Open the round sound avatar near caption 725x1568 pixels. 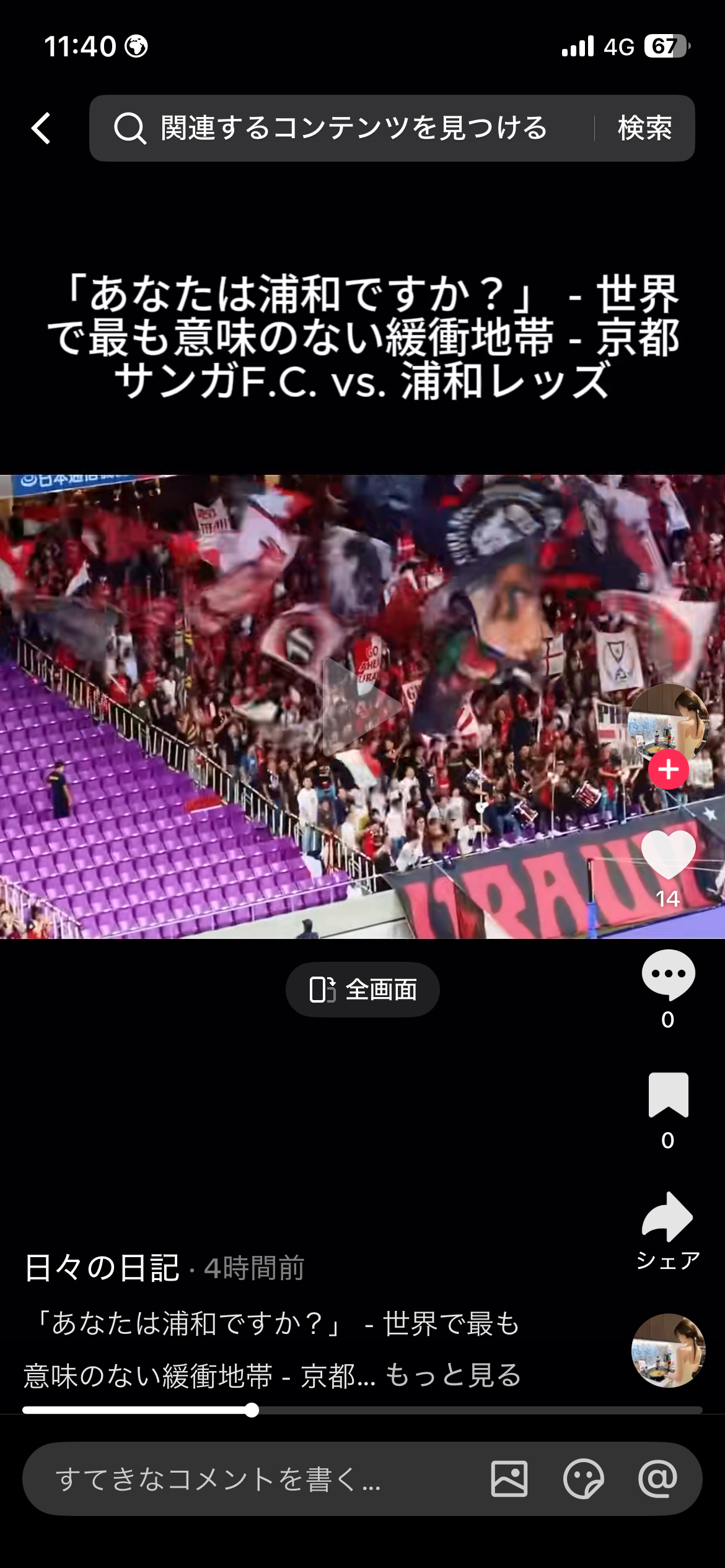pyautogui.click(x=668, y=1350)
